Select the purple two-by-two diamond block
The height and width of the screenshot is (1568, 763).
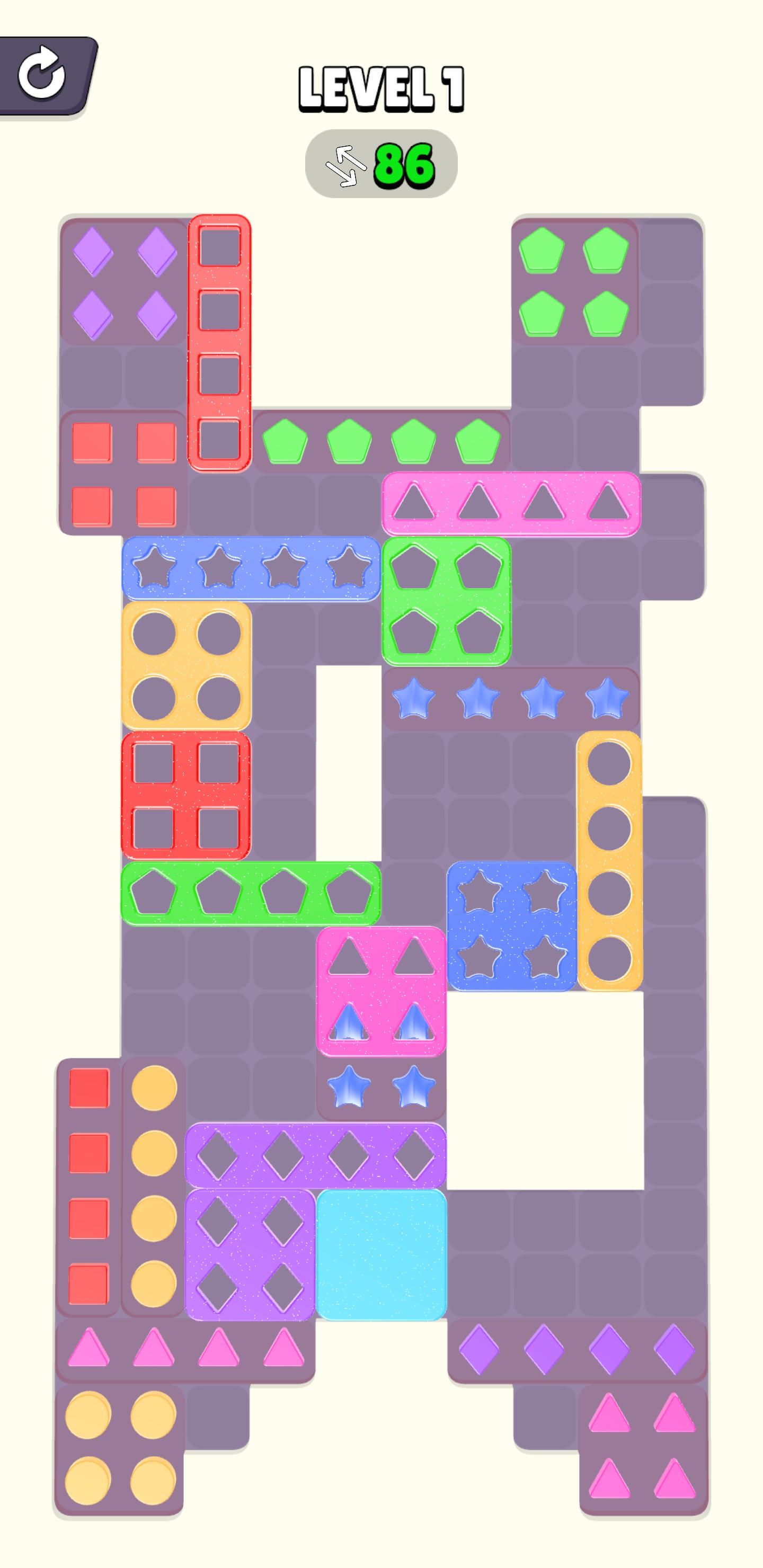250,1254
